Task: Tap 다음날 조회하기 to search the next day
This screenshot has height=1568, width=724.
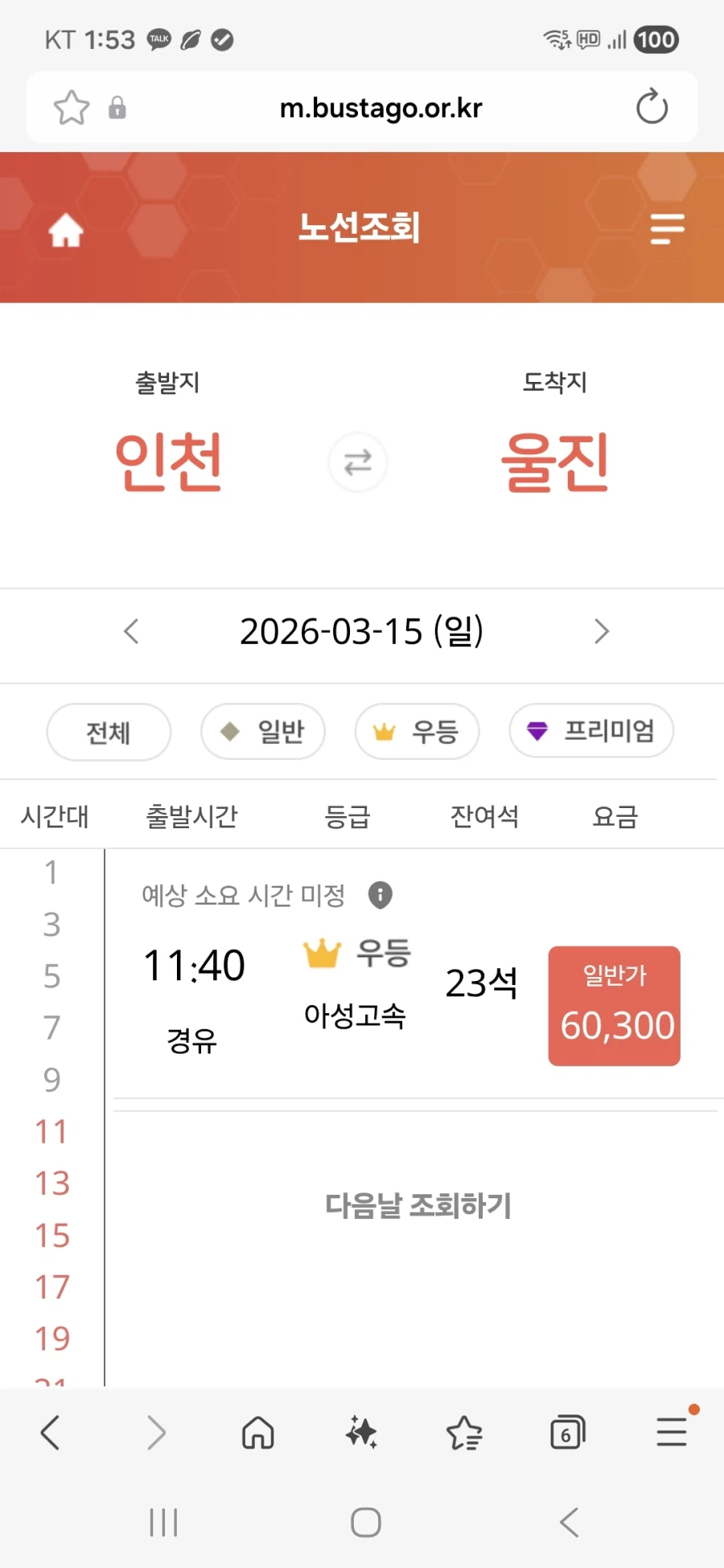Action: click(x=418, y=1205)
